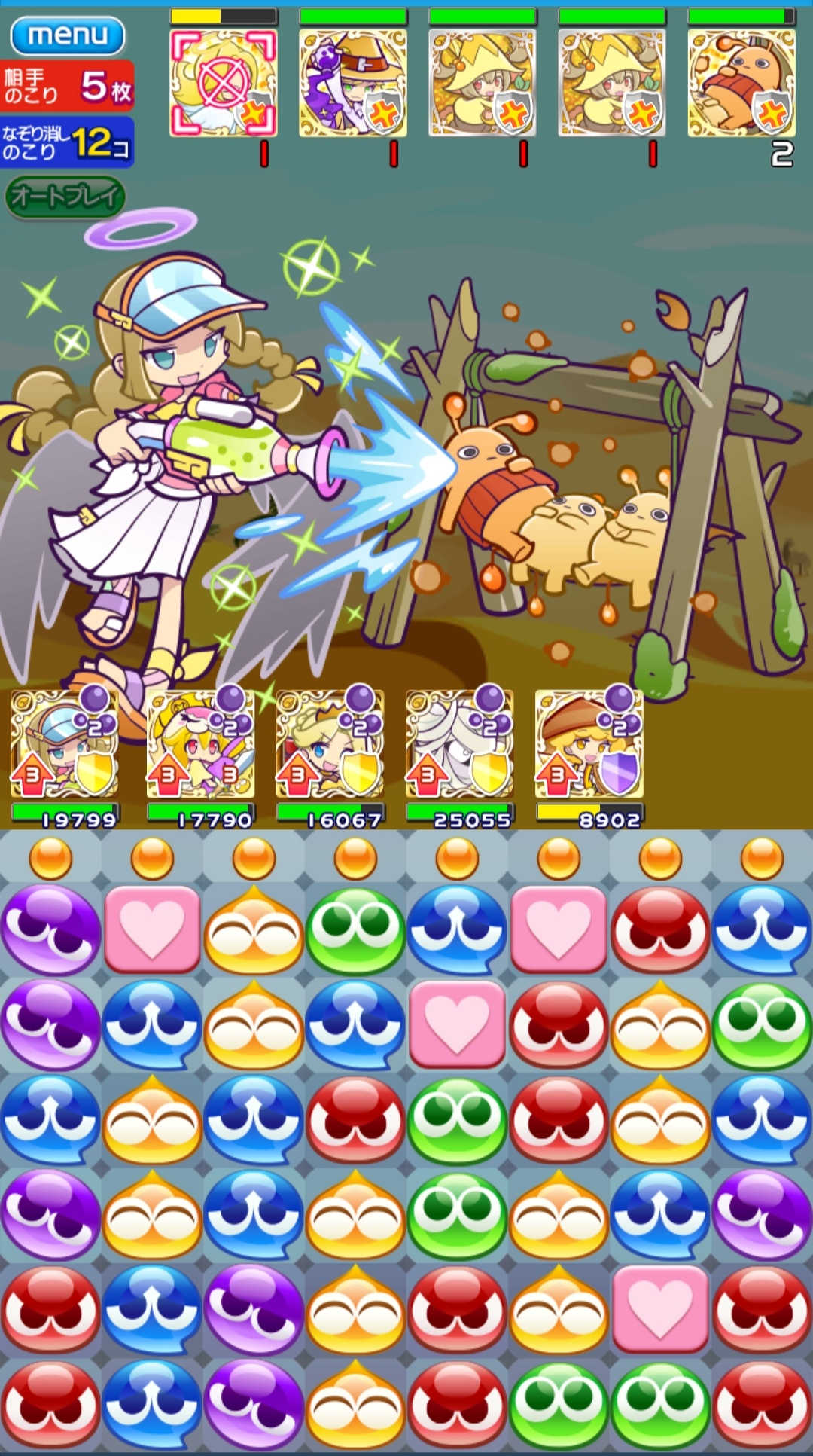Target the enemy card marked with crosshair
The image size is (813, 1456).
click(x=224, y=83)
